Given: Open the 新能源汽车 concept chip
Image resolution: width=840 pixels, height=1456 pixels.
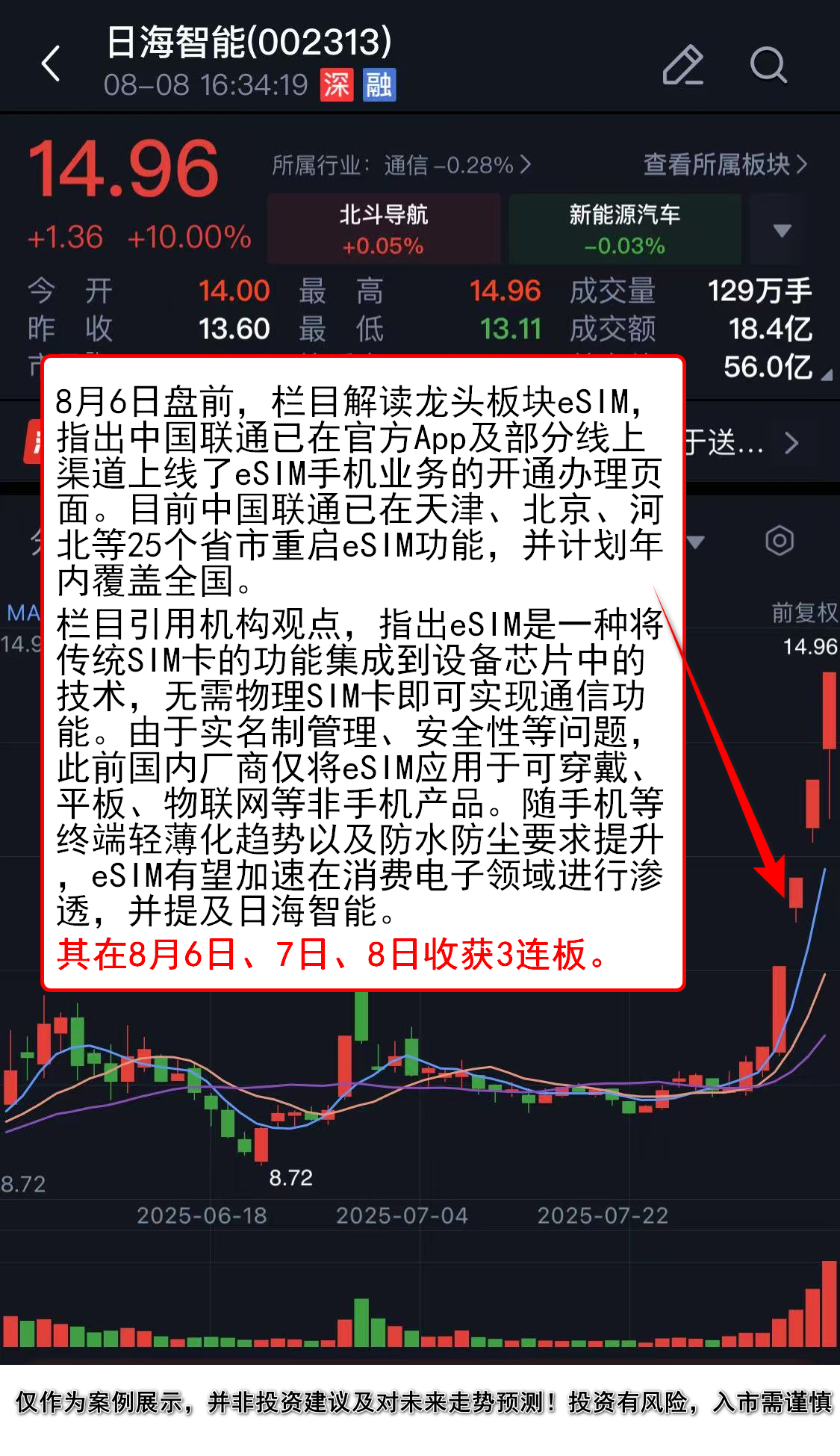Looking at the screenshot, I should (624, 229).
